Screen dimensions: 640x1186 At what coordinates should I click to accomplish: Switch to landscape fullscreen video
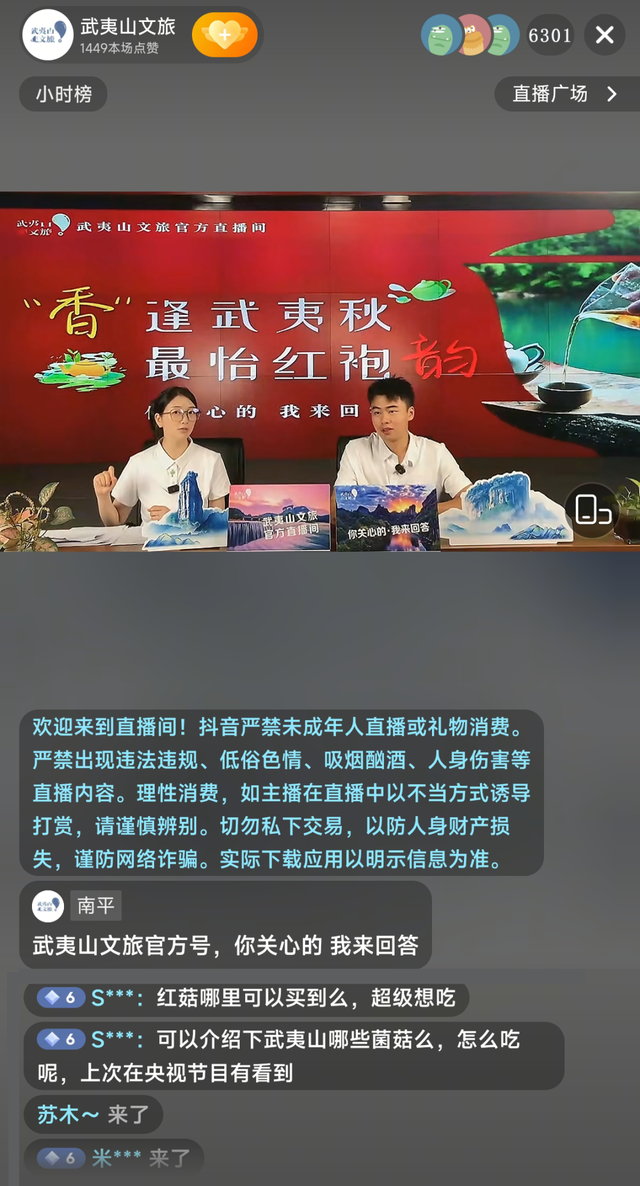tap(592, 510)
